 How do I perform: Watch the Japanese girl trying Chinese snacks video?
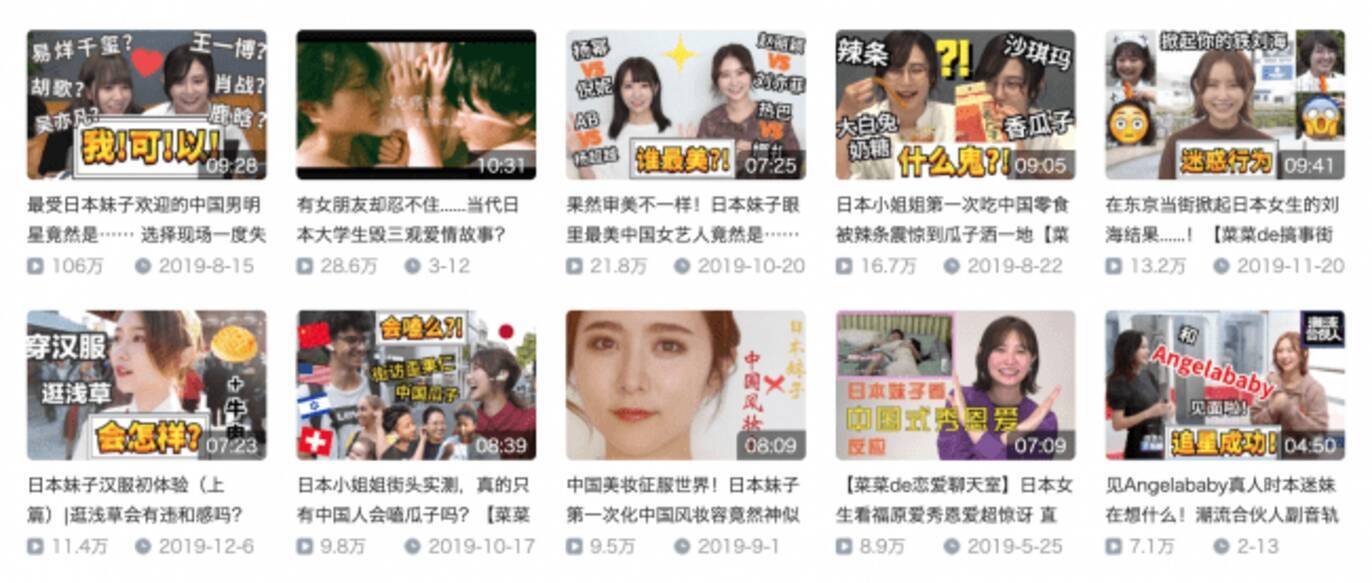tap(955, 104)
